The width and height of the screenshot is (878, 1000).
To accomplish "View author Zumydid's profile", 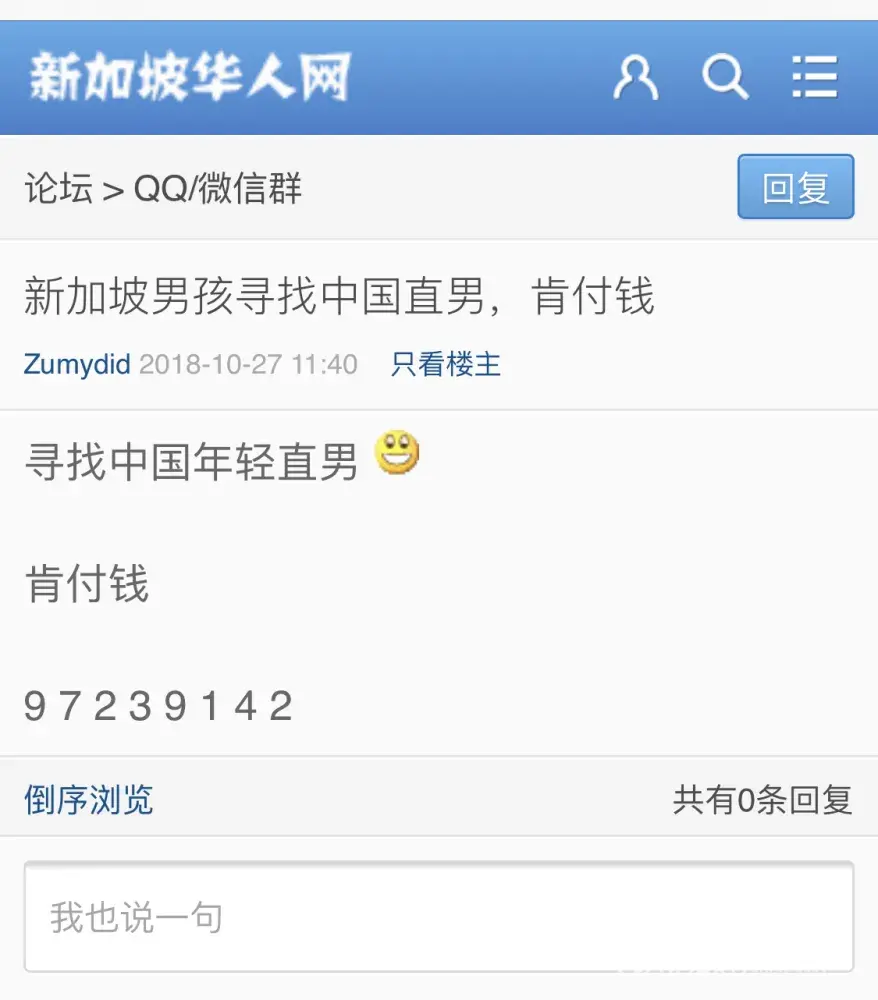I will pos(77,364).
